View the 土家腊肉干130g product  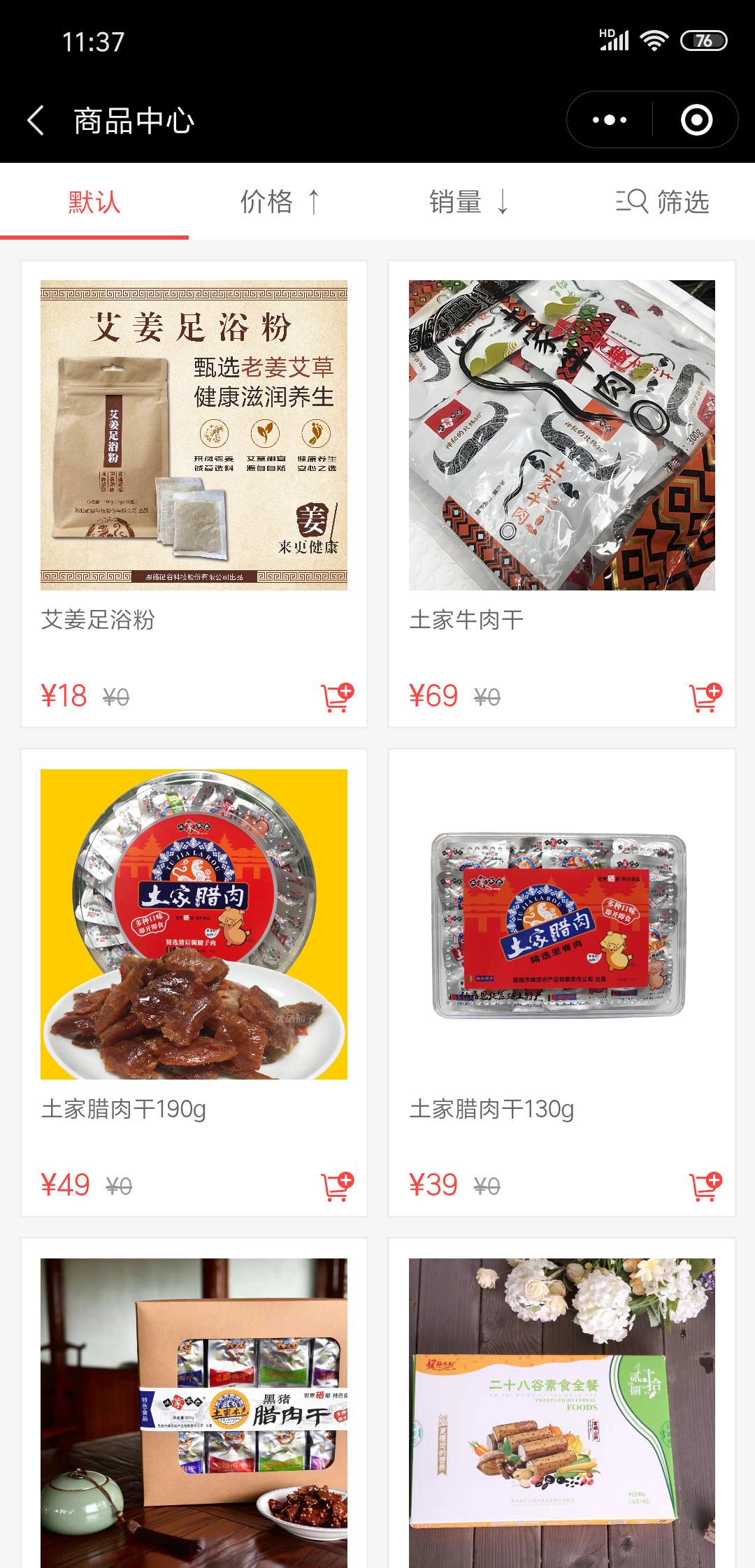561,925
